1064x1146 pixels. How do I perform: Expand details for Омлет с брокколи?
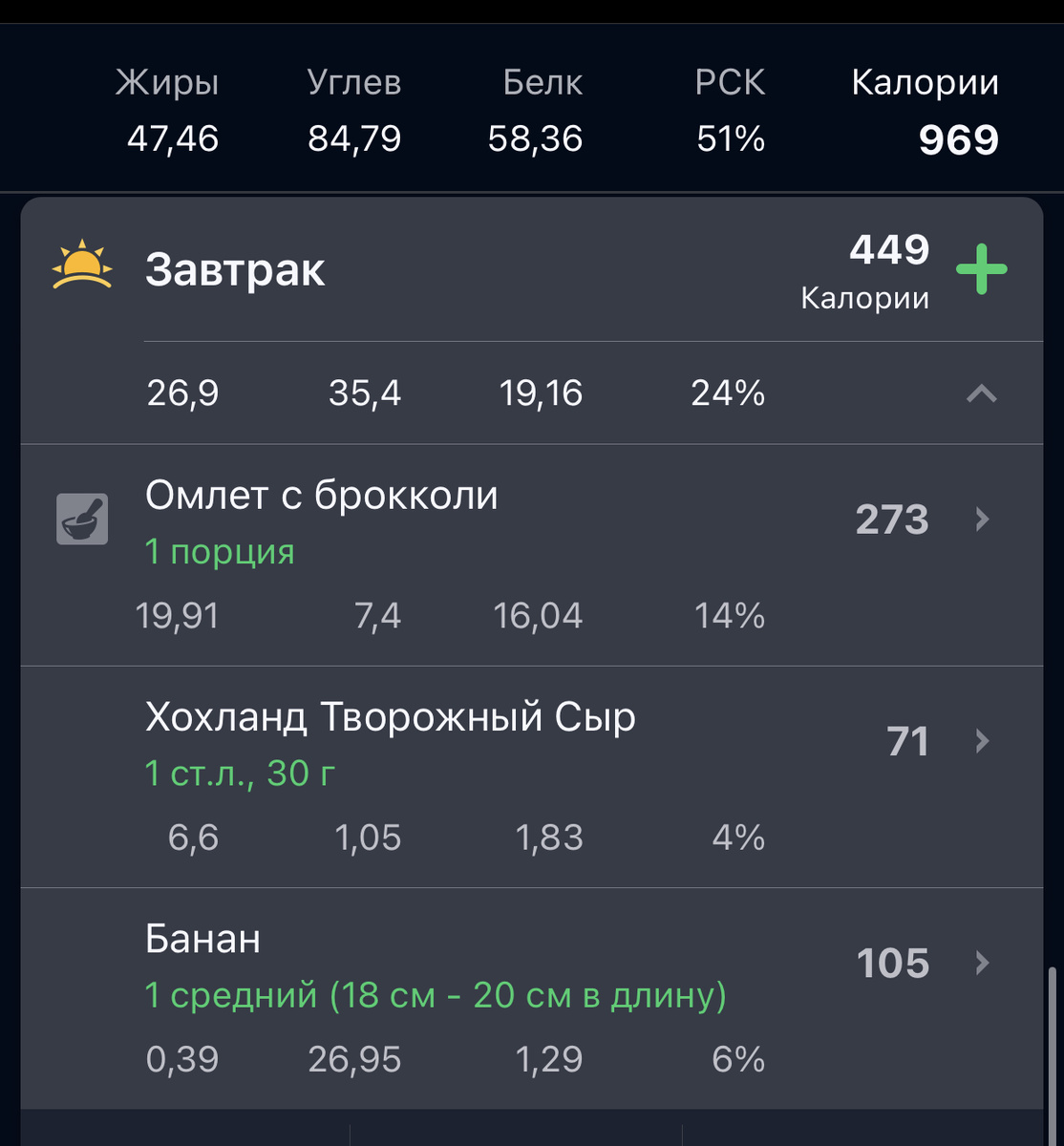(x=321, y=495)
